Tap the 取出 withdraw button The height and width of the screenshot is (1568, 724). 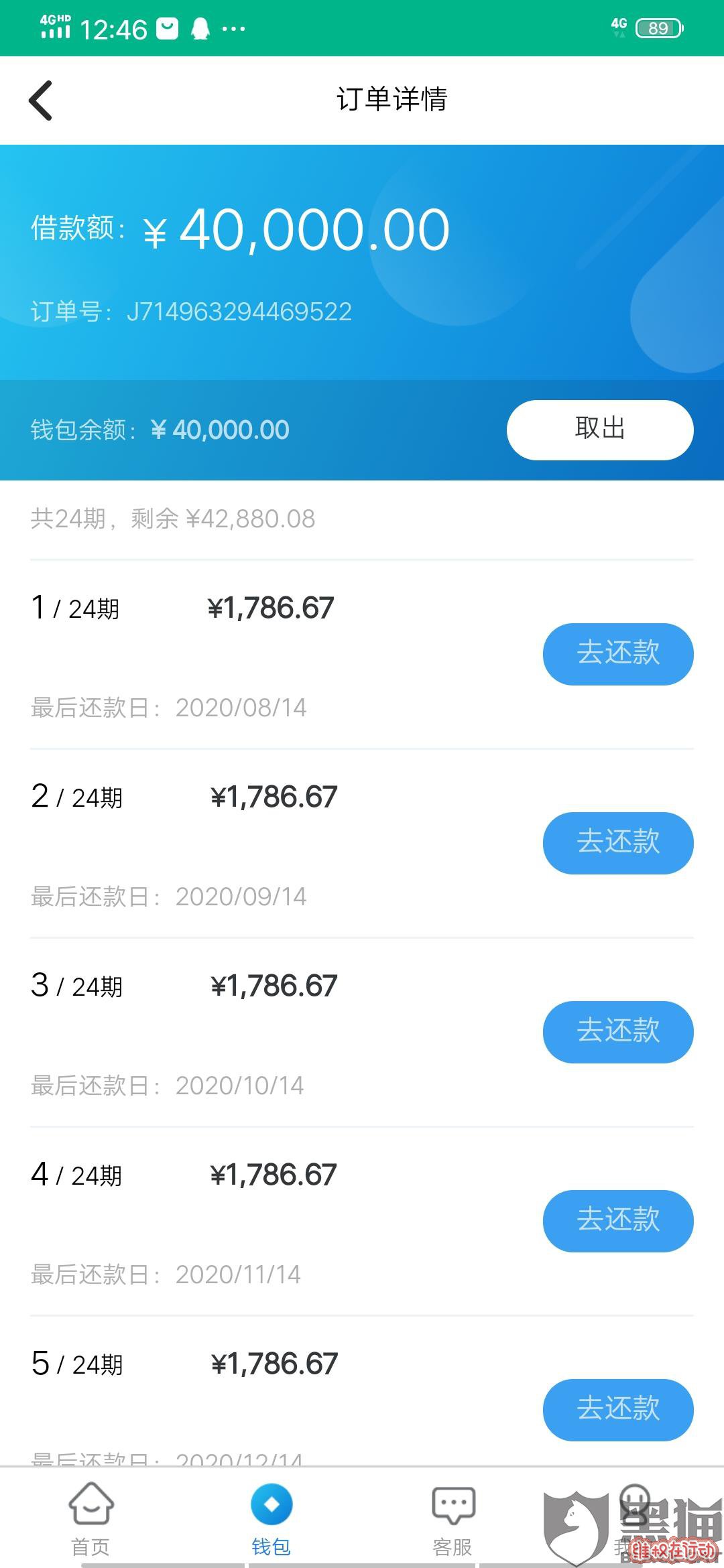click(x=600, y=430)
